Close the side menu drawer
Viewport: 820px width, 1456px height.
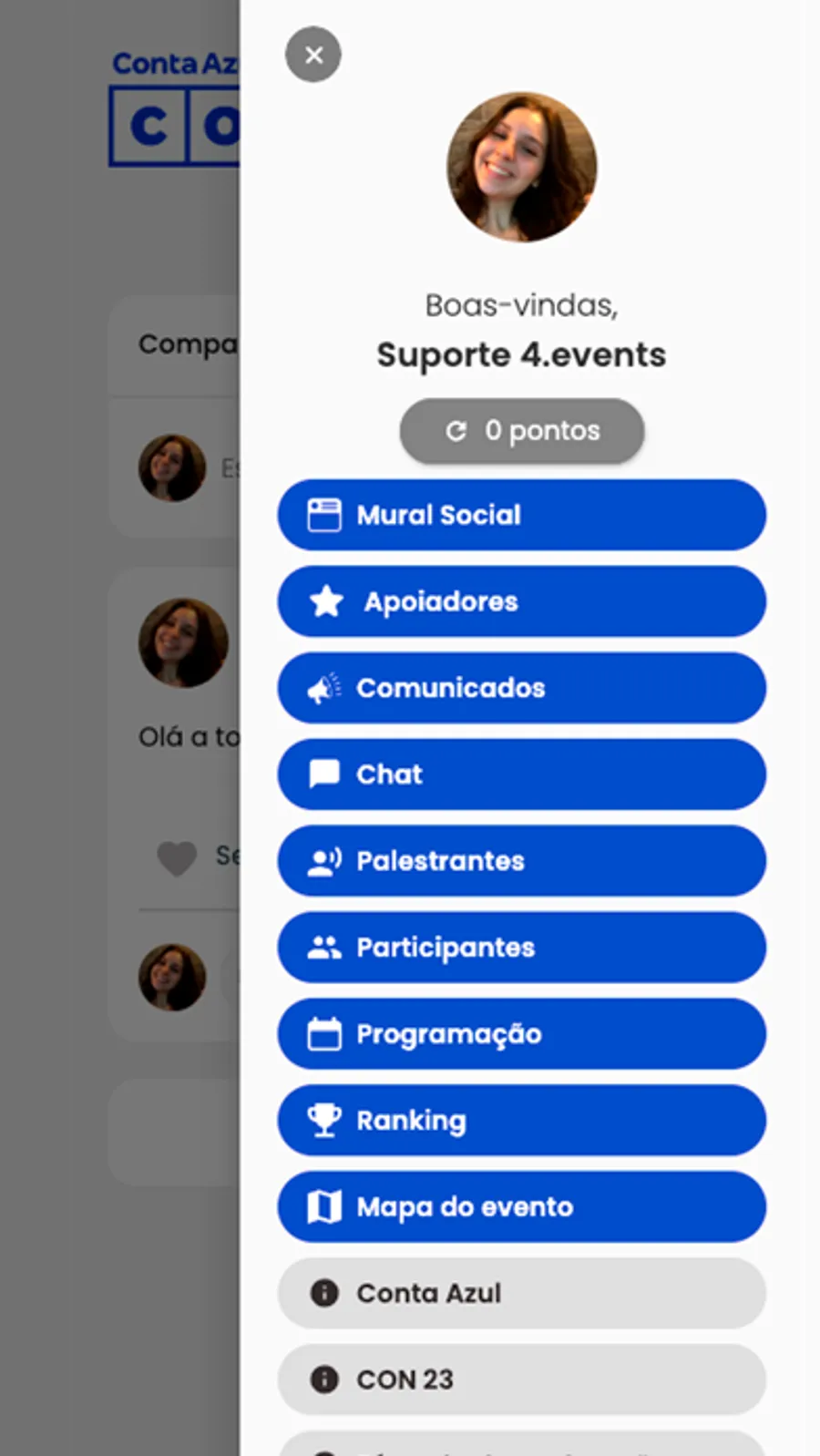coord(313,55)
